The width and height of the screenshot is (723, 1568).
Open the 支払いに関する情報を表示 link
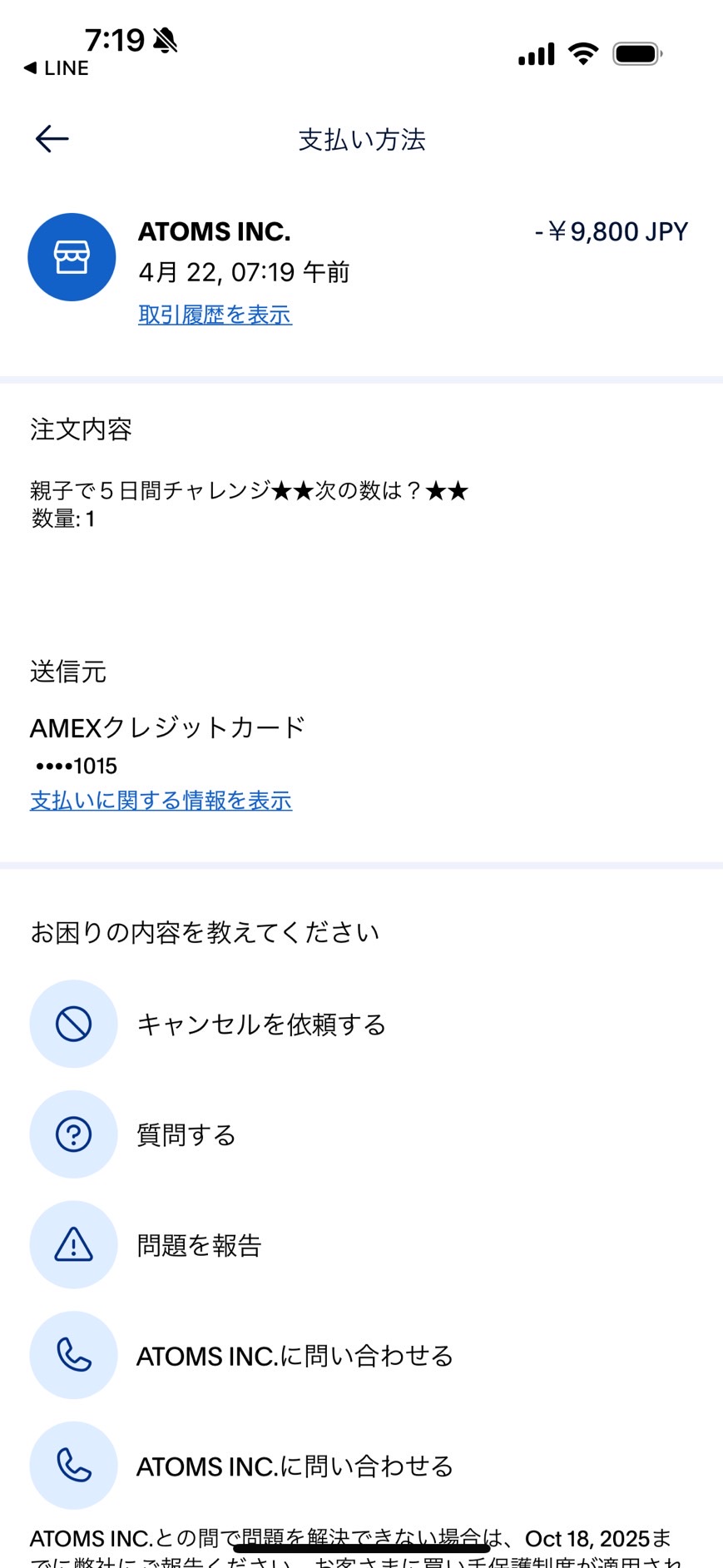161,801
